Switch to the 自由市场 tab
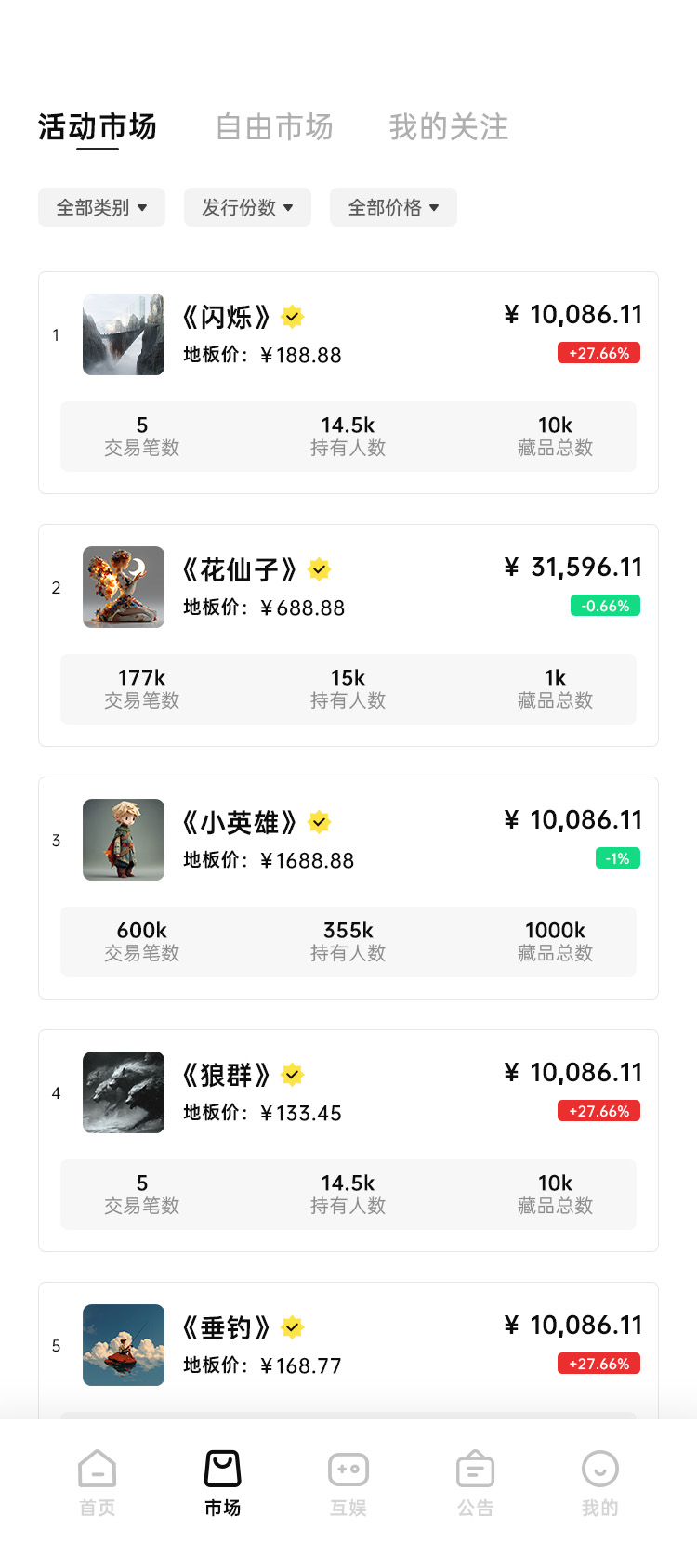697x1568 pixels. tap(274, 127)
